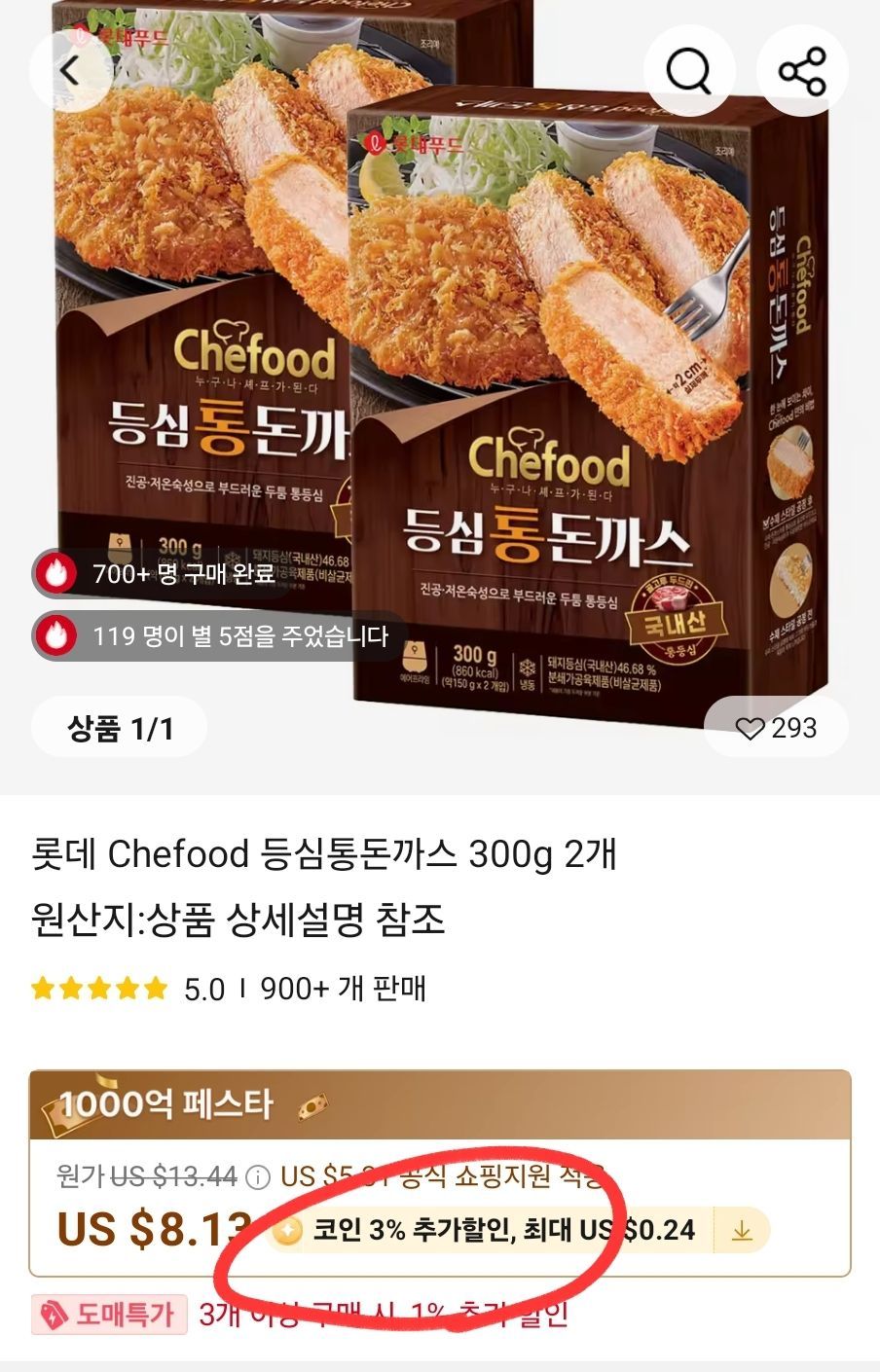Click the five-star rating stars
The height and width of the screenshot is (1372, 880).
(96, 989)
